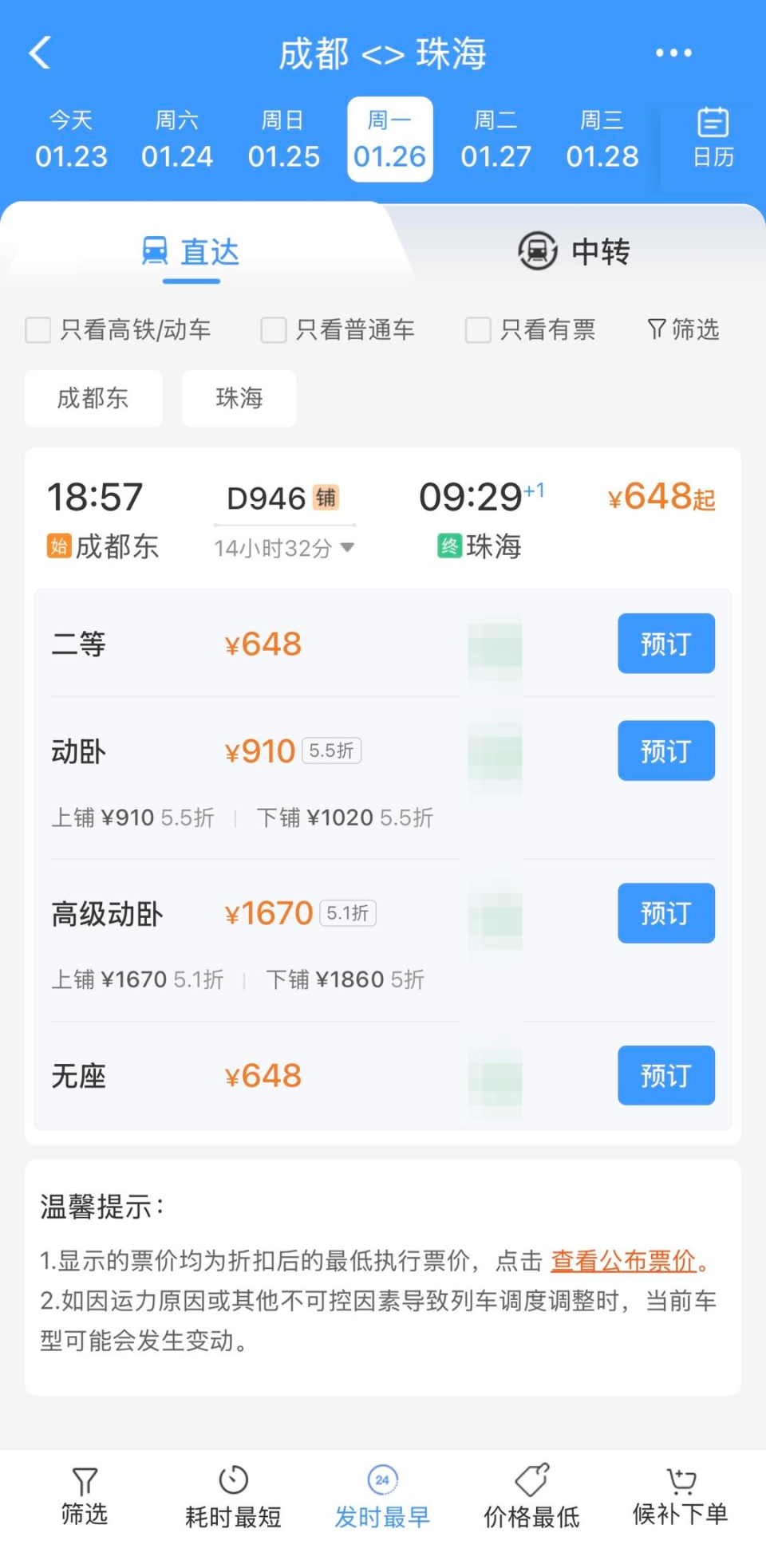The width and height of the screenshot is (766, 1568).
Task: Toggle the 只看有票 filter
Action: [477, 329]
